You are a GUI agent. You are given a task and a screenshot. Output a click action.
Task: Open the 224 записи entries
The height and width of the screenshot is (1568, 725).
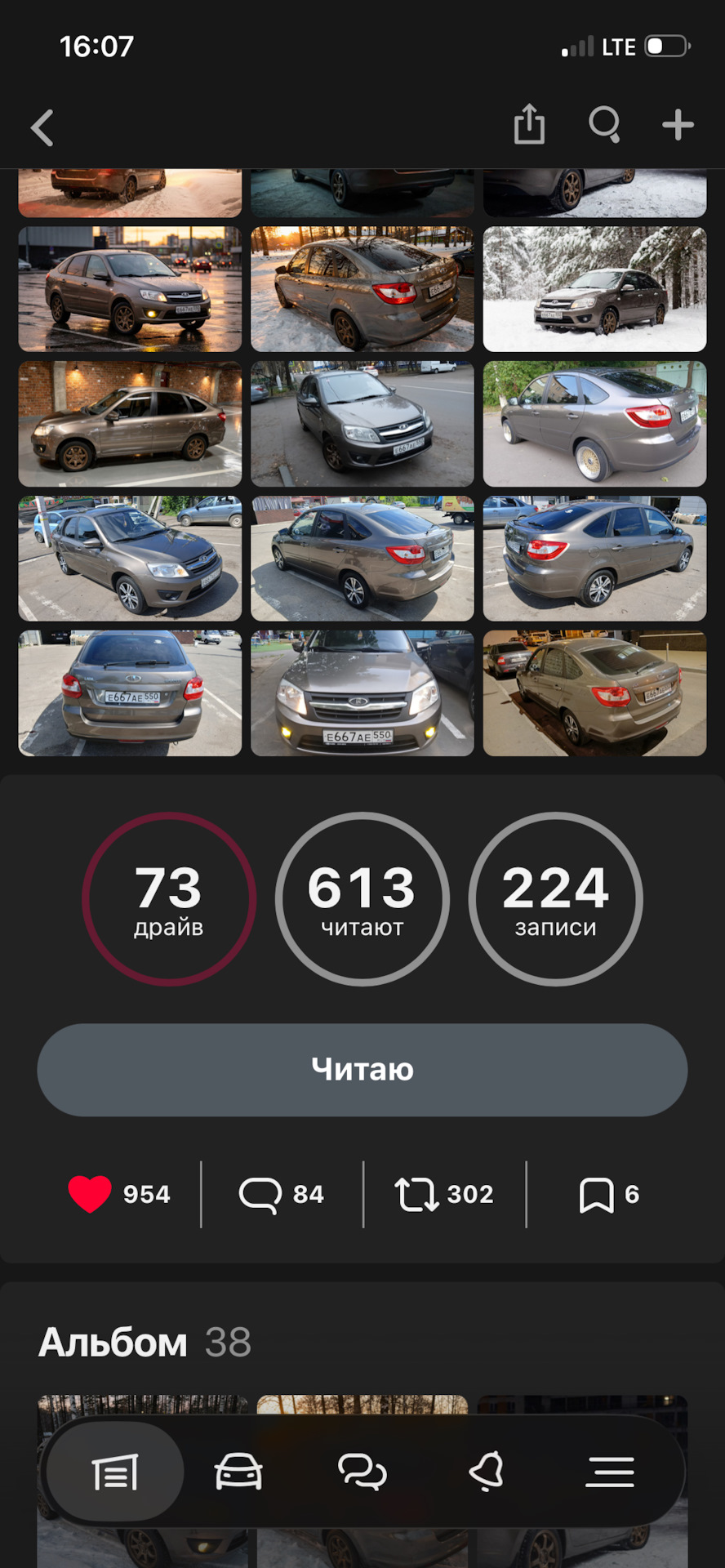point(555,898)
